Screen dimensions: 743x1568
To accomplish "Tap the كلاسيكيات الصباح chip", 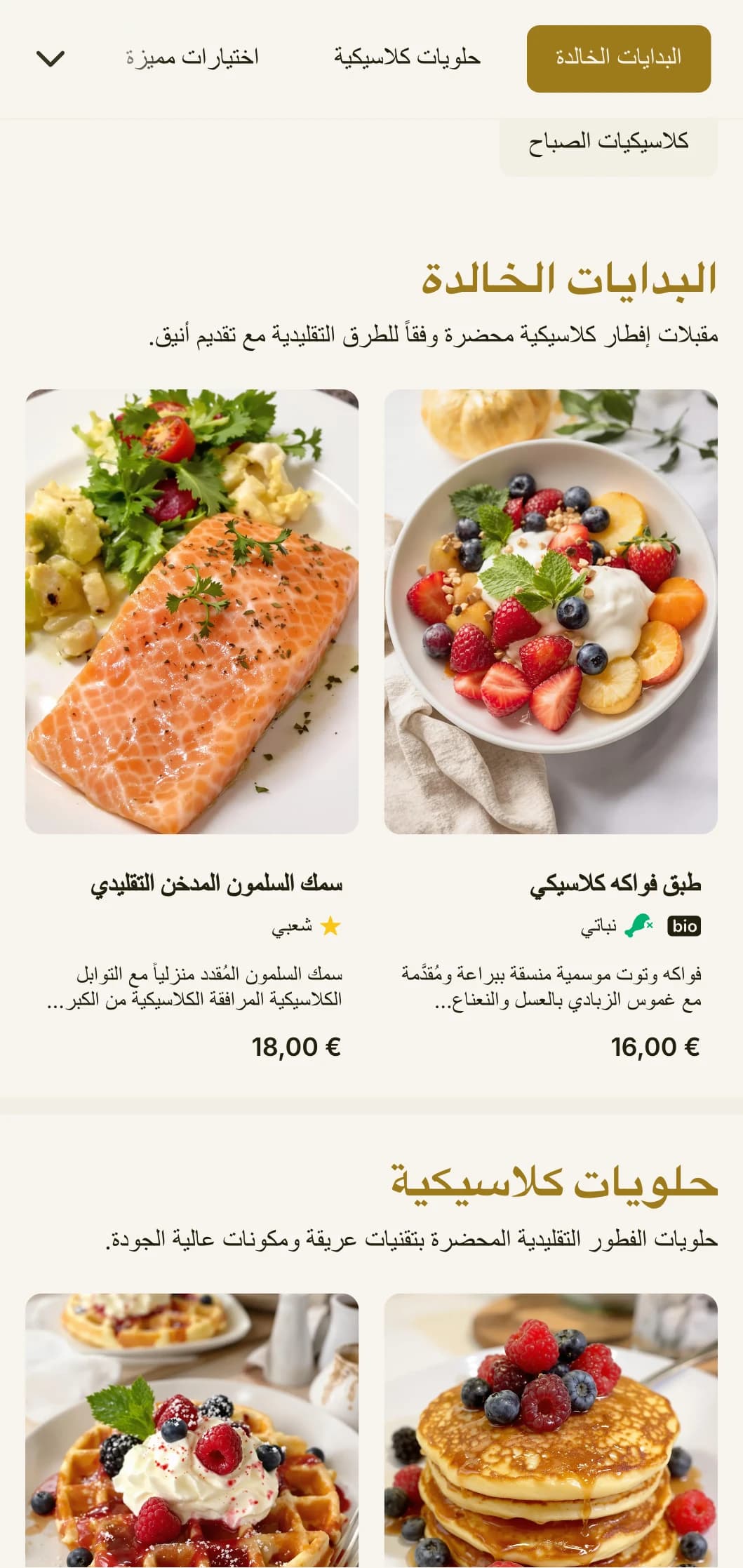I will [608, 142].
